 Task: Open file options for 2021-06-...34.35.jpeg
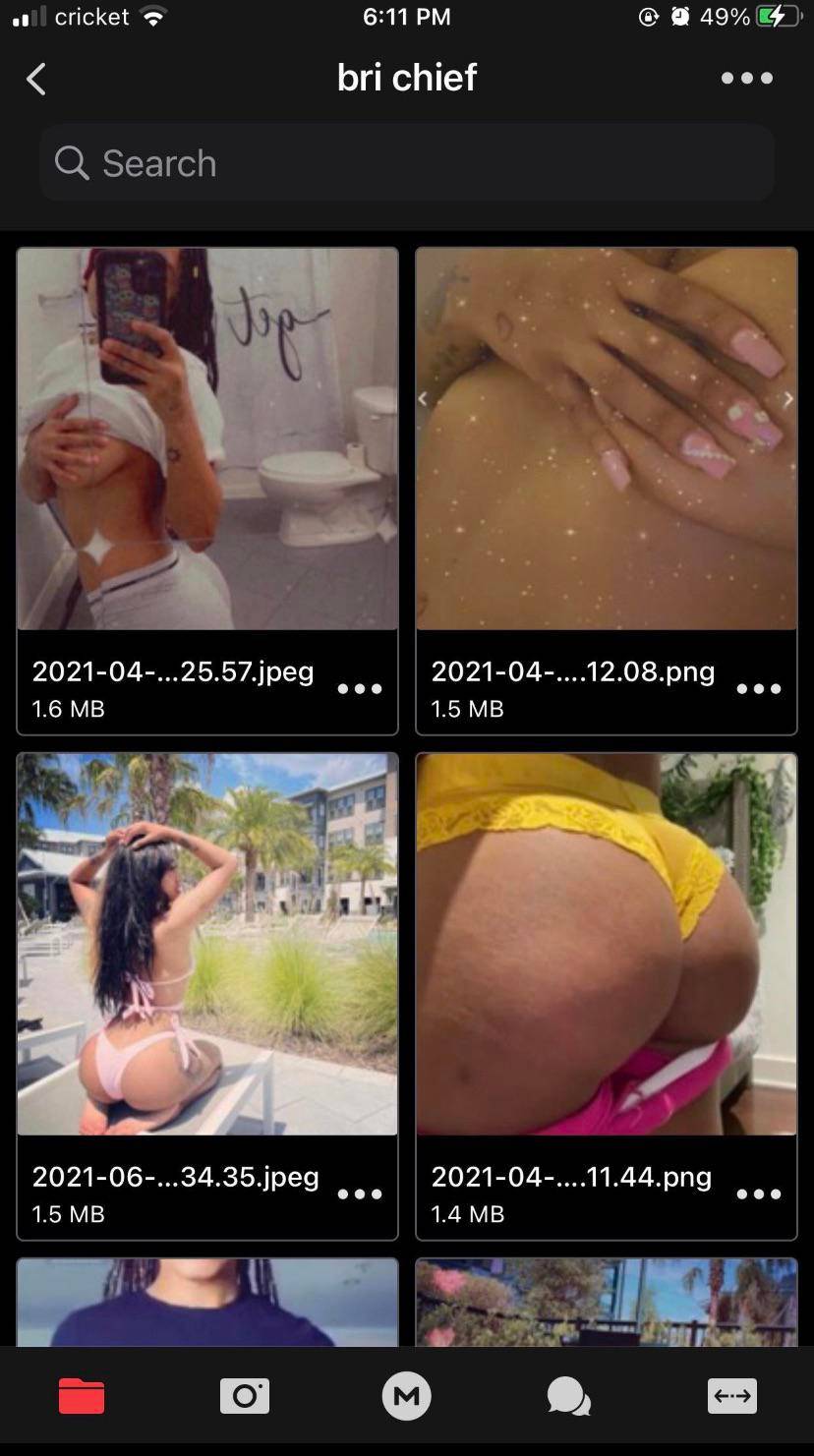[360, 1194]
